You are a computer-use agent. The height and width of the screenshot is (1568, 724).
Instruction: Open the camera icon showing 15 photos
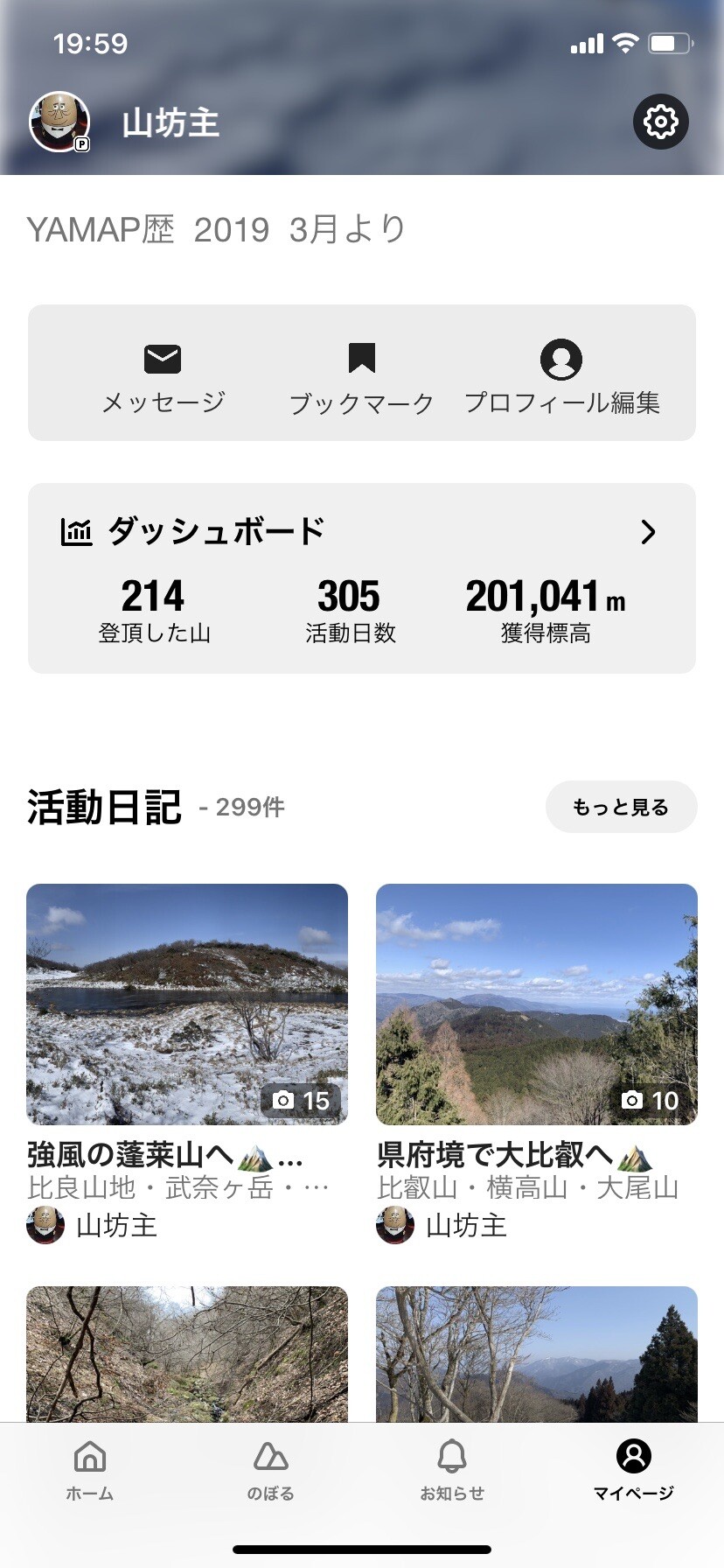(x=282, y=1101)
